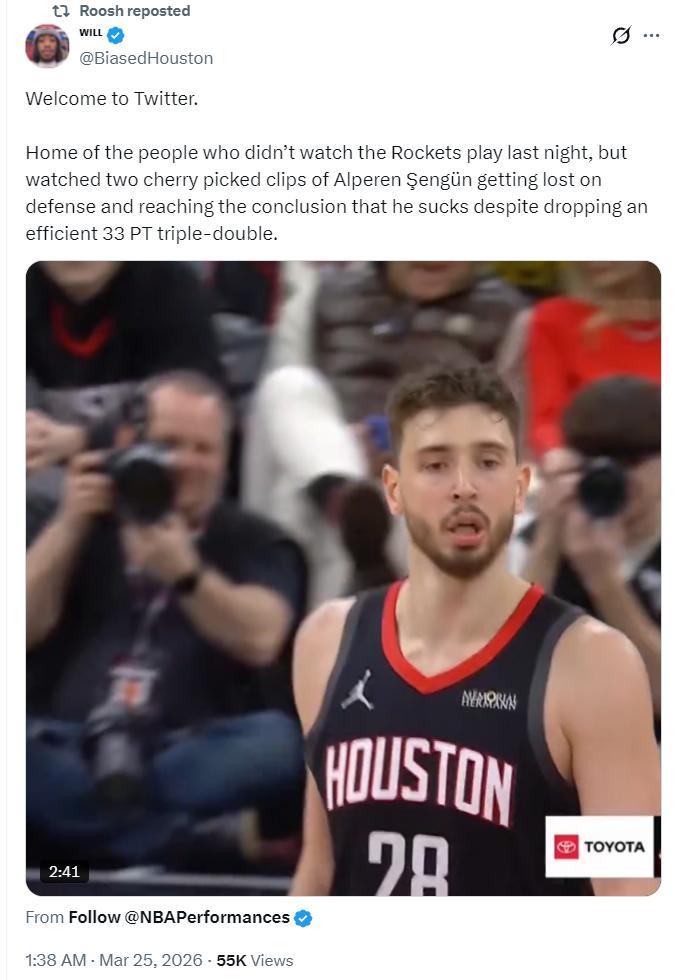Tap the Grok slashed-circle icon
Image resolution: width=680 pixels, height=980 pixels.
[621, 36]
